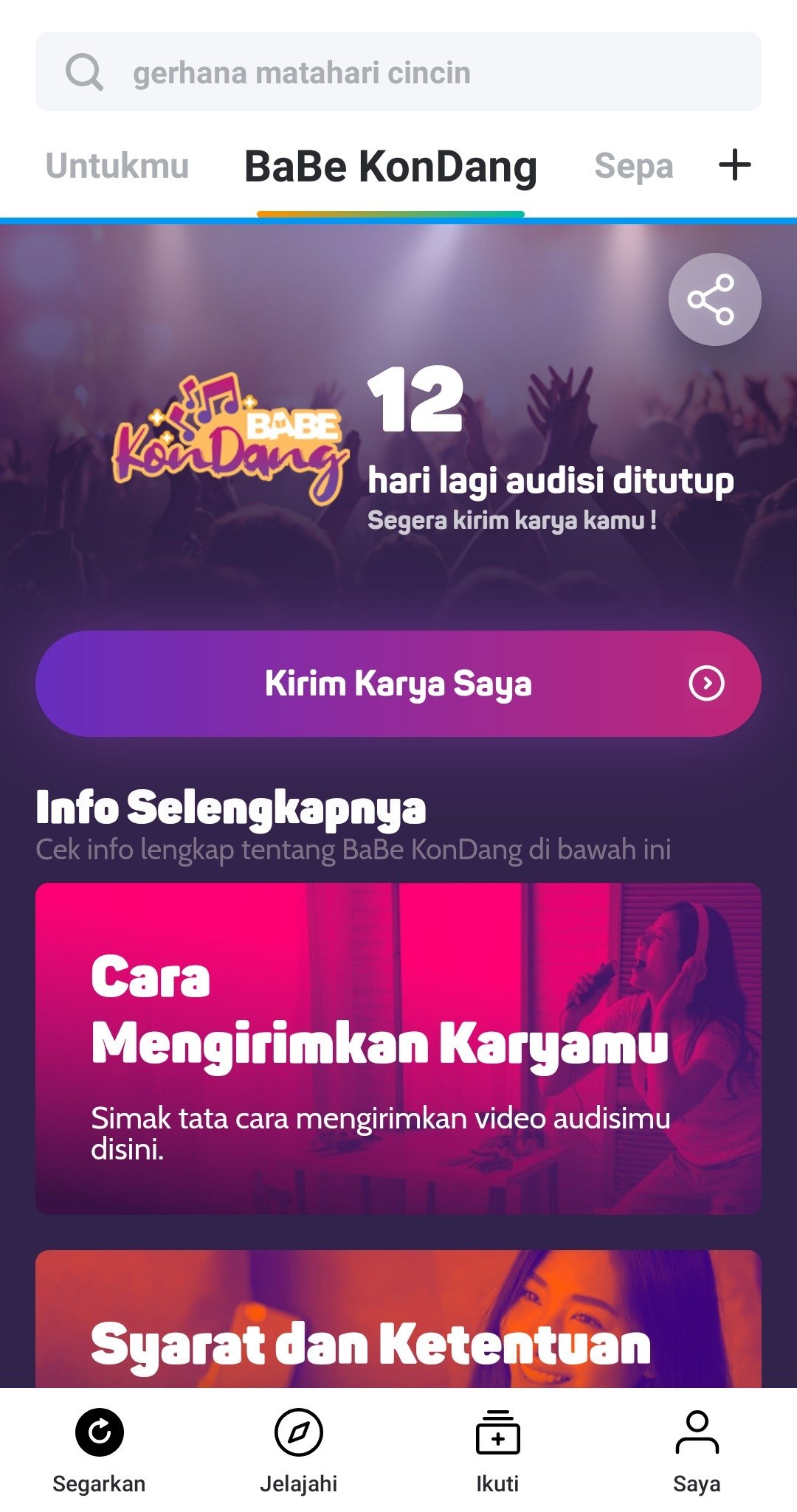Add a new channel with the plus icon
797x1512 pixels.
tap(735, 164)
